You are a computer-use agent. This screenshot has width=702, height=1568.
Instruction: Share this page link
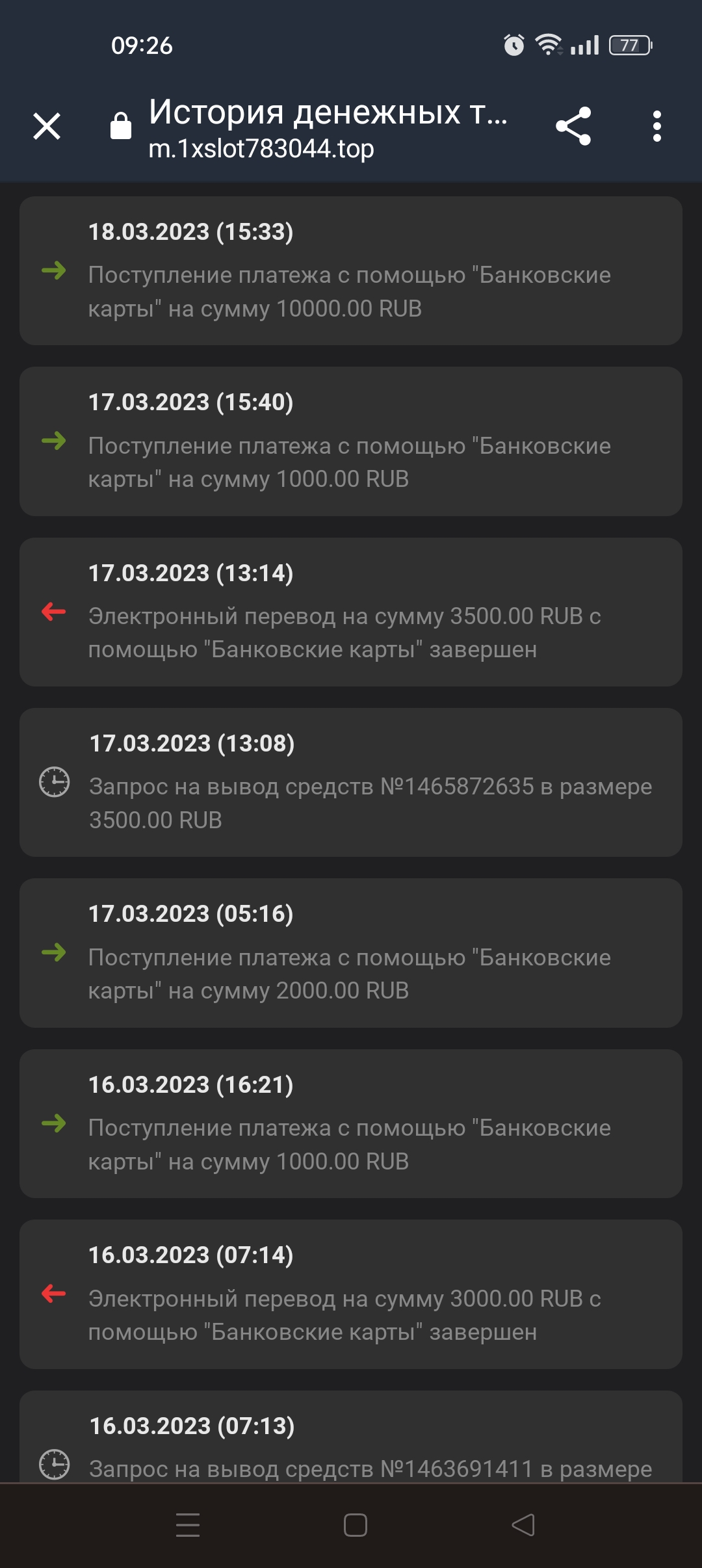pos(573,126)
